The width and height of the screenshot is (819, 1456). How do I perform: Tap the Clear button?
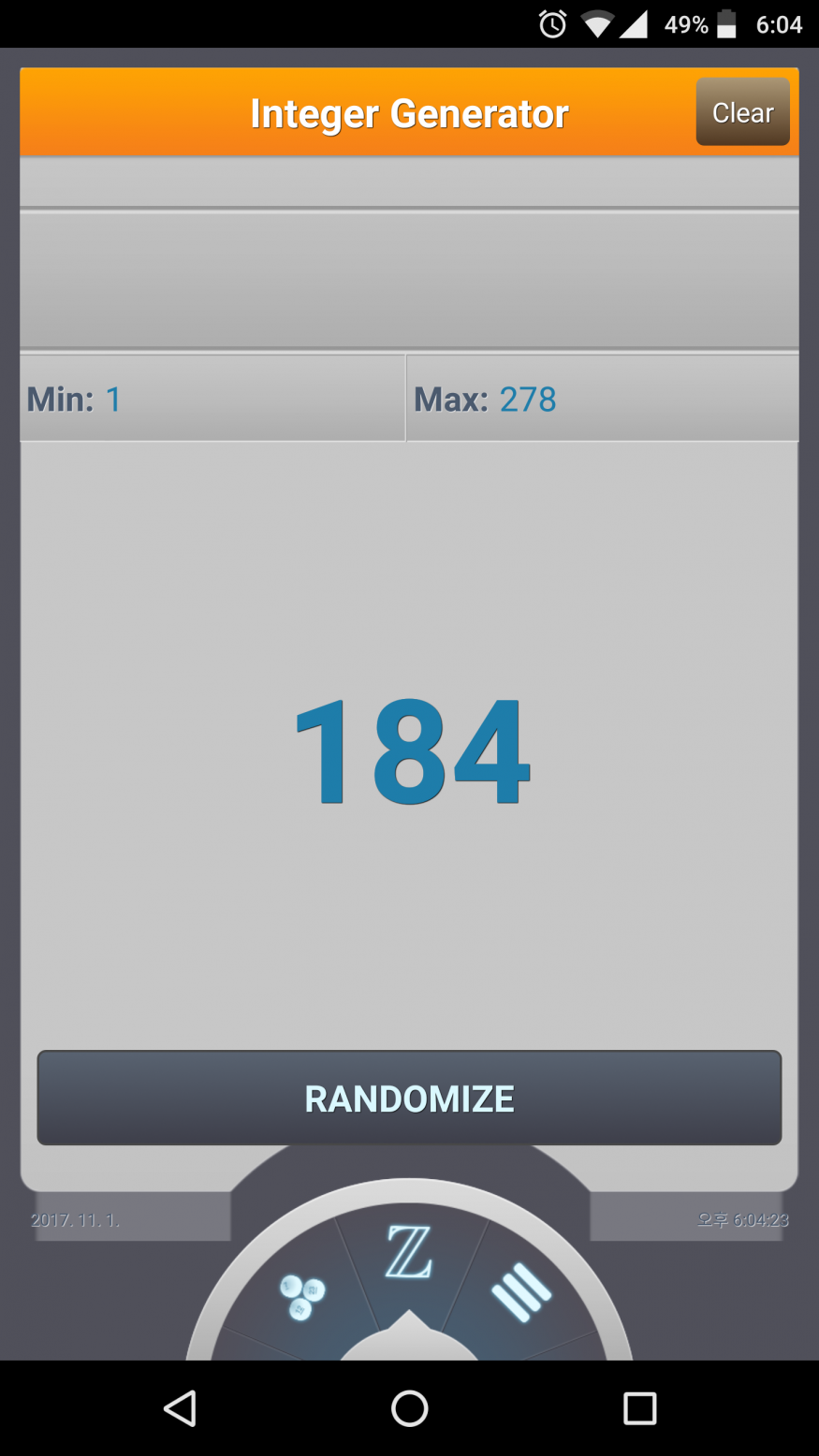click(x=742, y=112)
